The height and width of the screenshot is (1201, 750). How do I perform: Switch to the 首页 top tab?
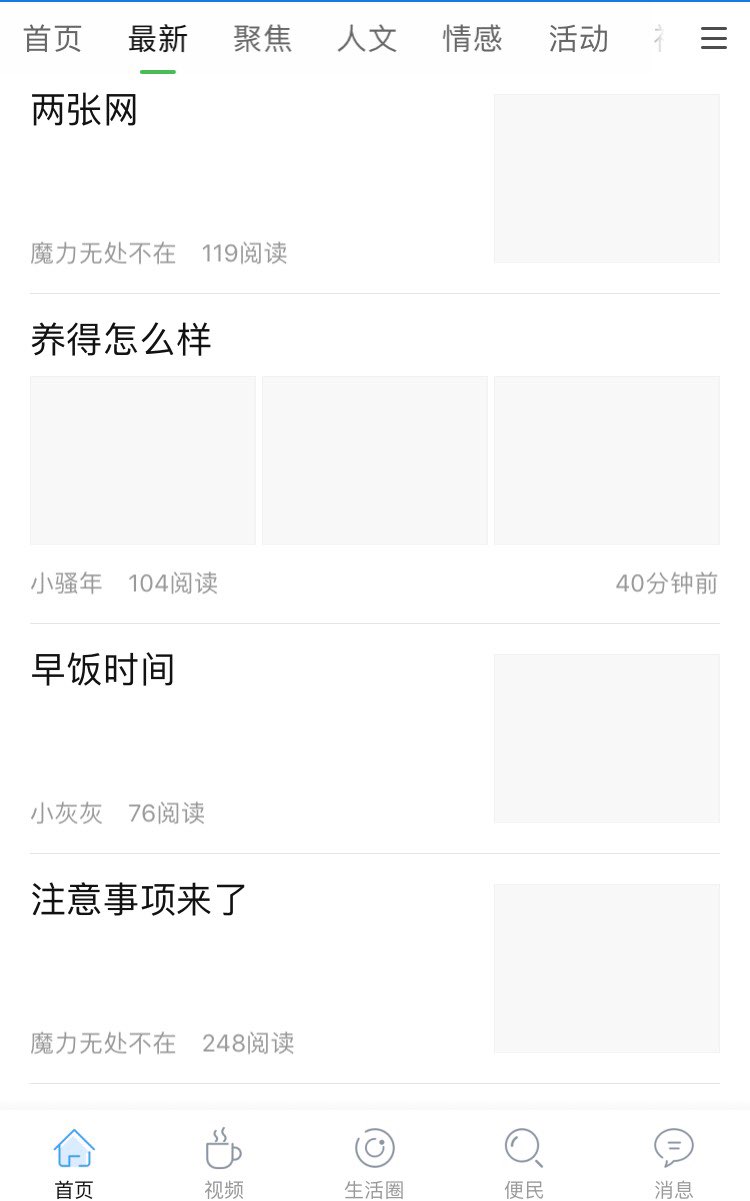(53, 39)
